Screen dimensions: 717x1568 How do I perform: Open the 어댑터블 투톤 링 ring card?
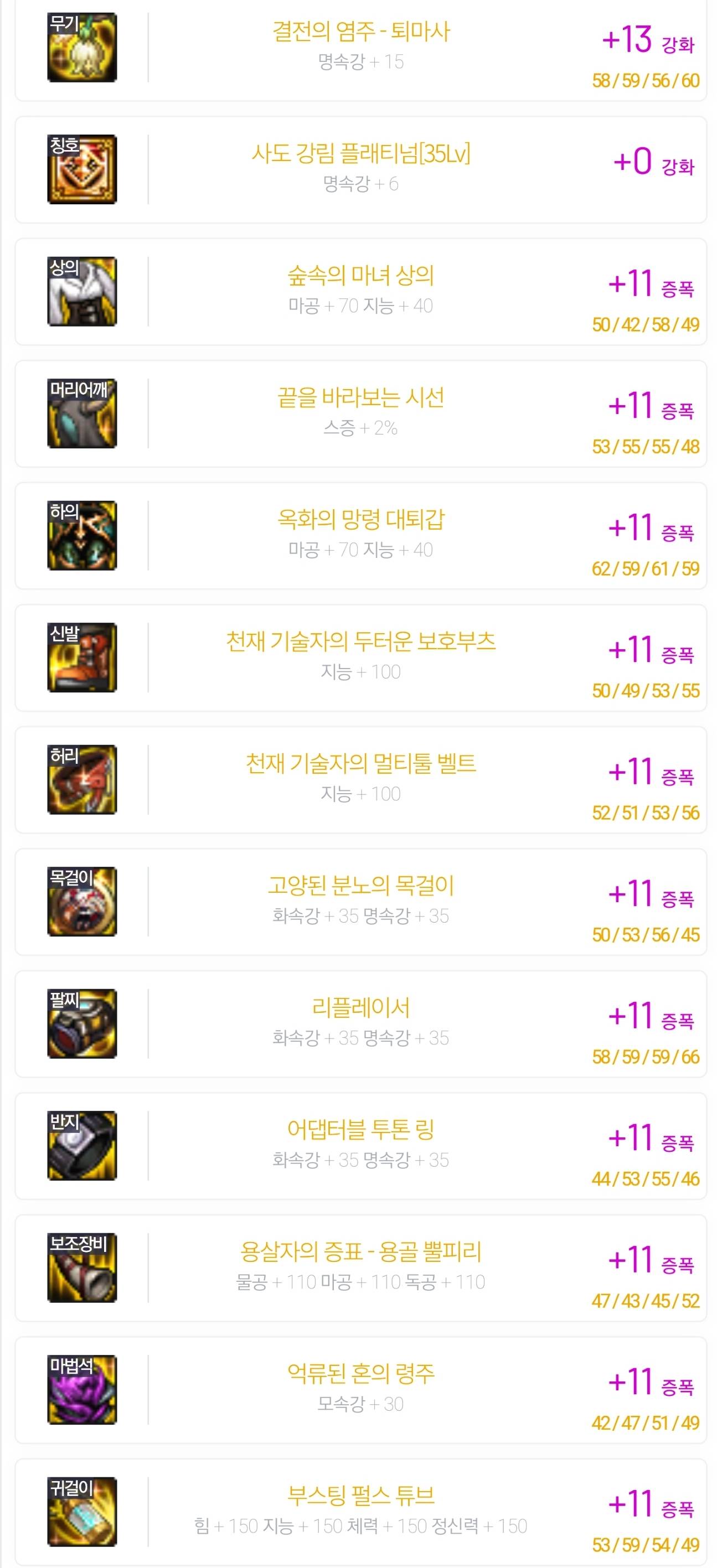click(x=360, y=1146)
